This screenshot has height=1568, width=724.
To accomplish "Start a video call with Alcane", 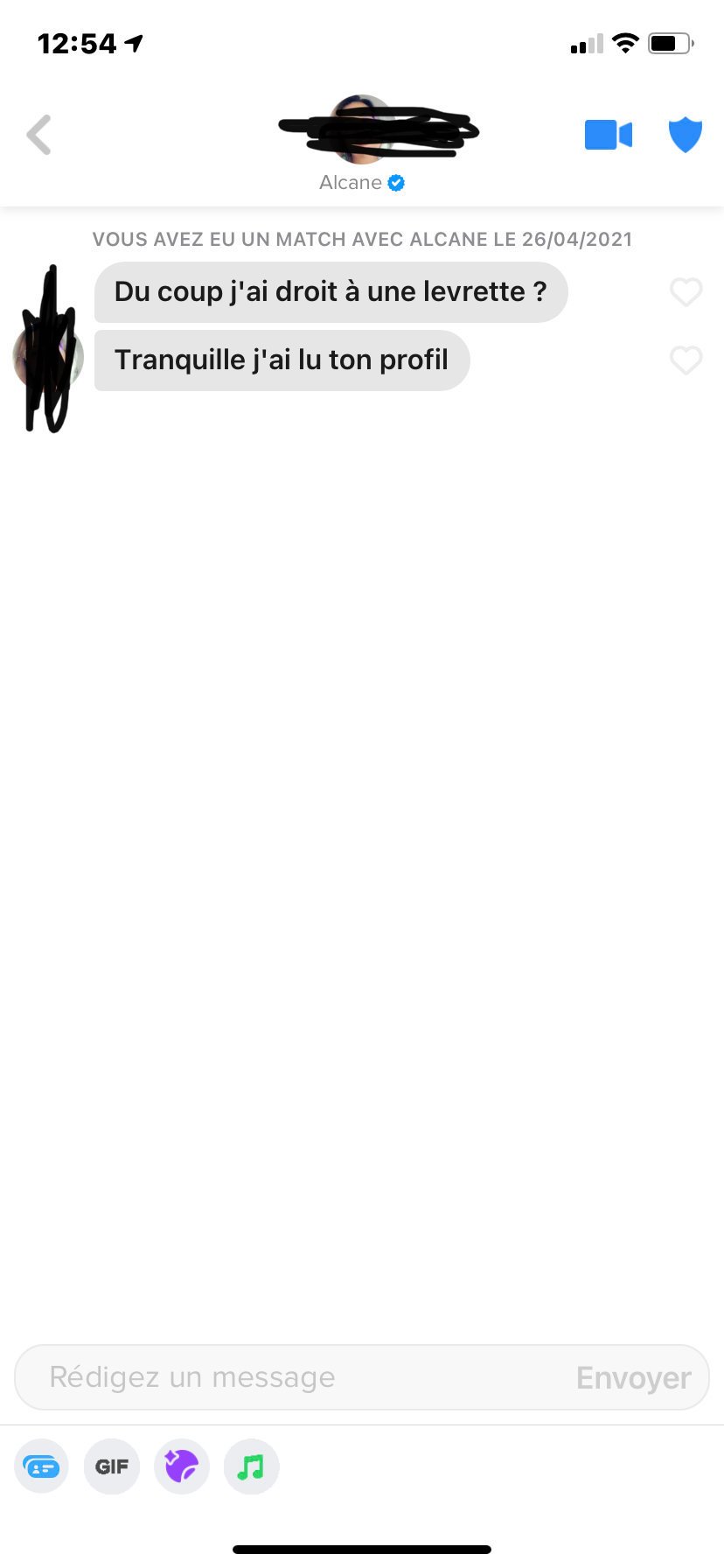I will click(608, 135).
